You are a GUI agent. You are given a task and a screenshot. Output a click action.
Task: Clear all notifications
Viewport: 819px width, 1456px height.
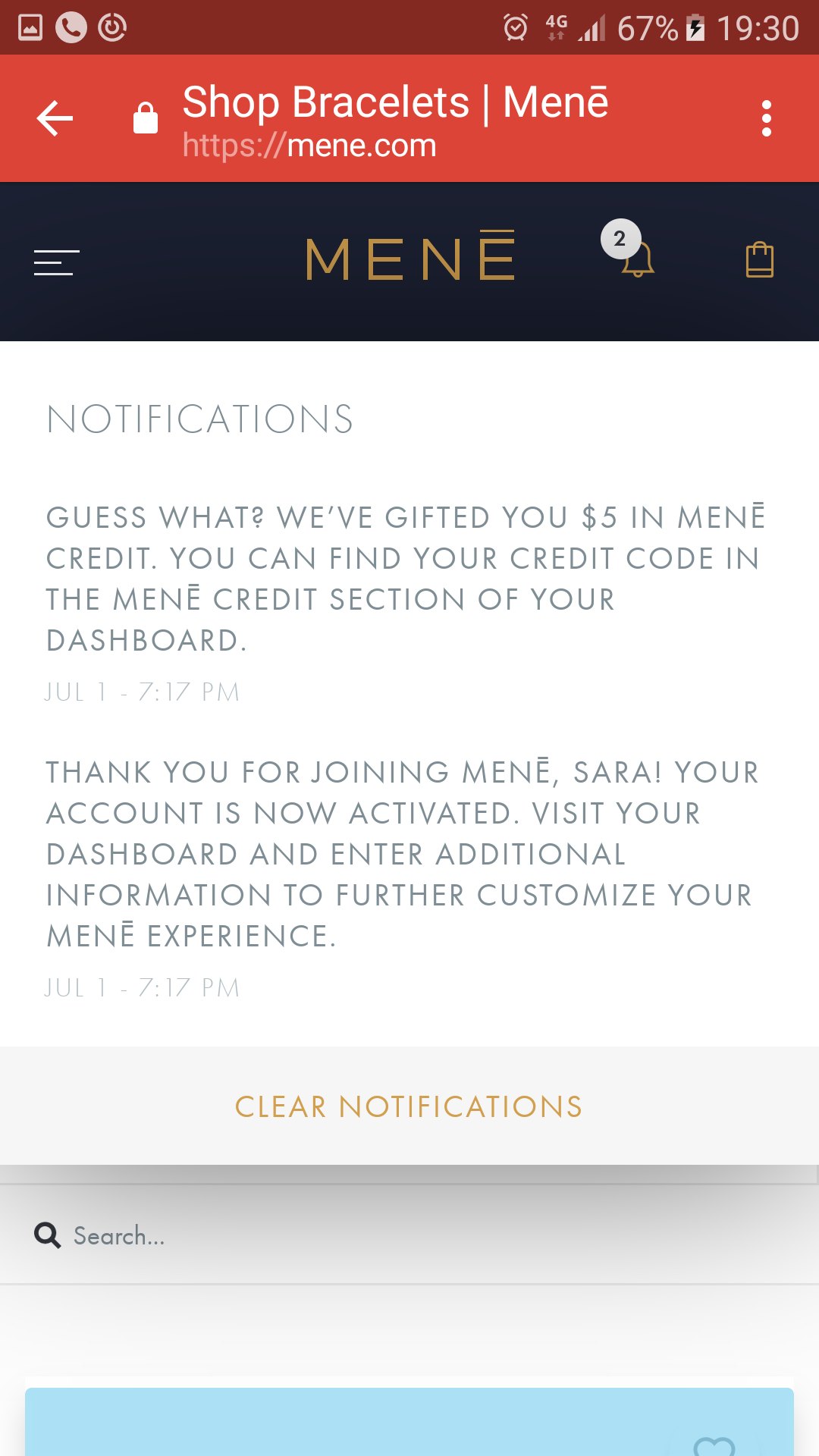click(x=409, y=1106)
